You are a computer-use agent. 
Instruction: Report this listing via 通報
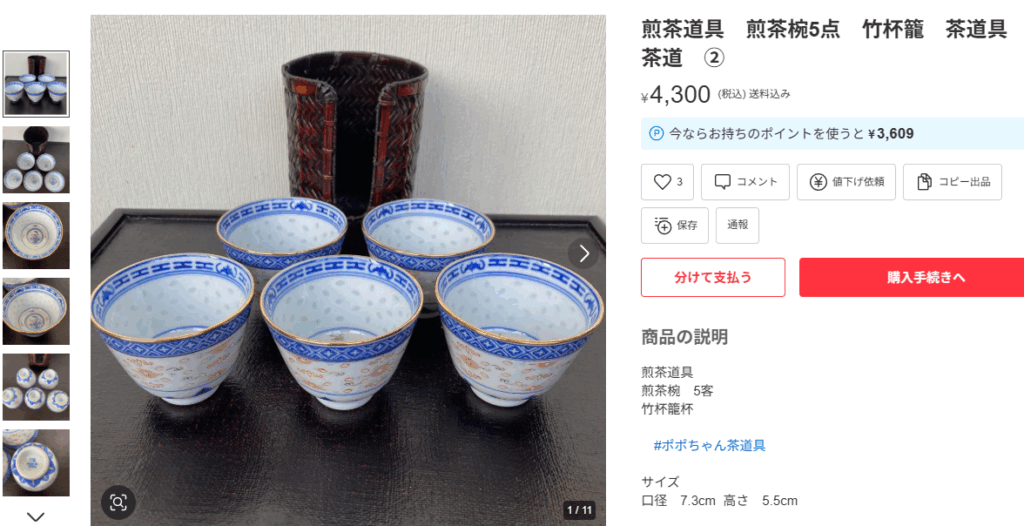point(737,225)
